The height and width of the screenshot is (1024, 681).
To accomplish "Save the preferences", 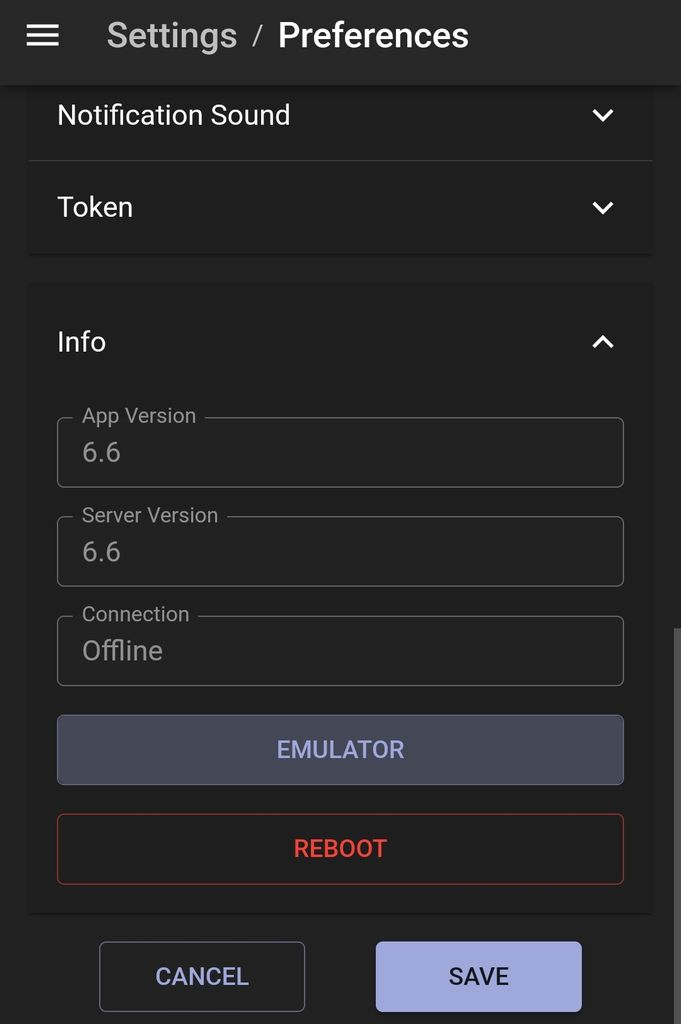I will 478,976.
